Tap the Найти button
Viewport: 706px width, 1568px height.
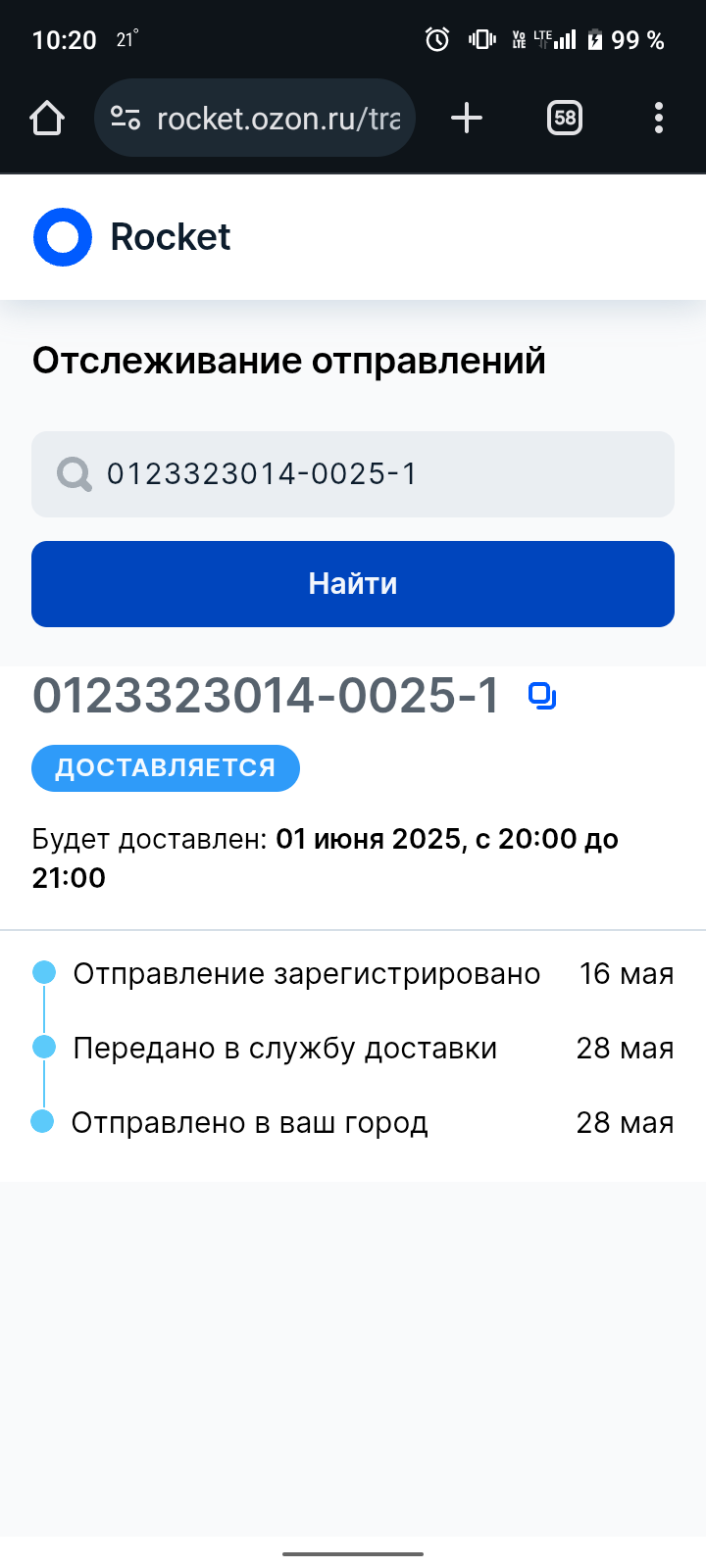353,584
